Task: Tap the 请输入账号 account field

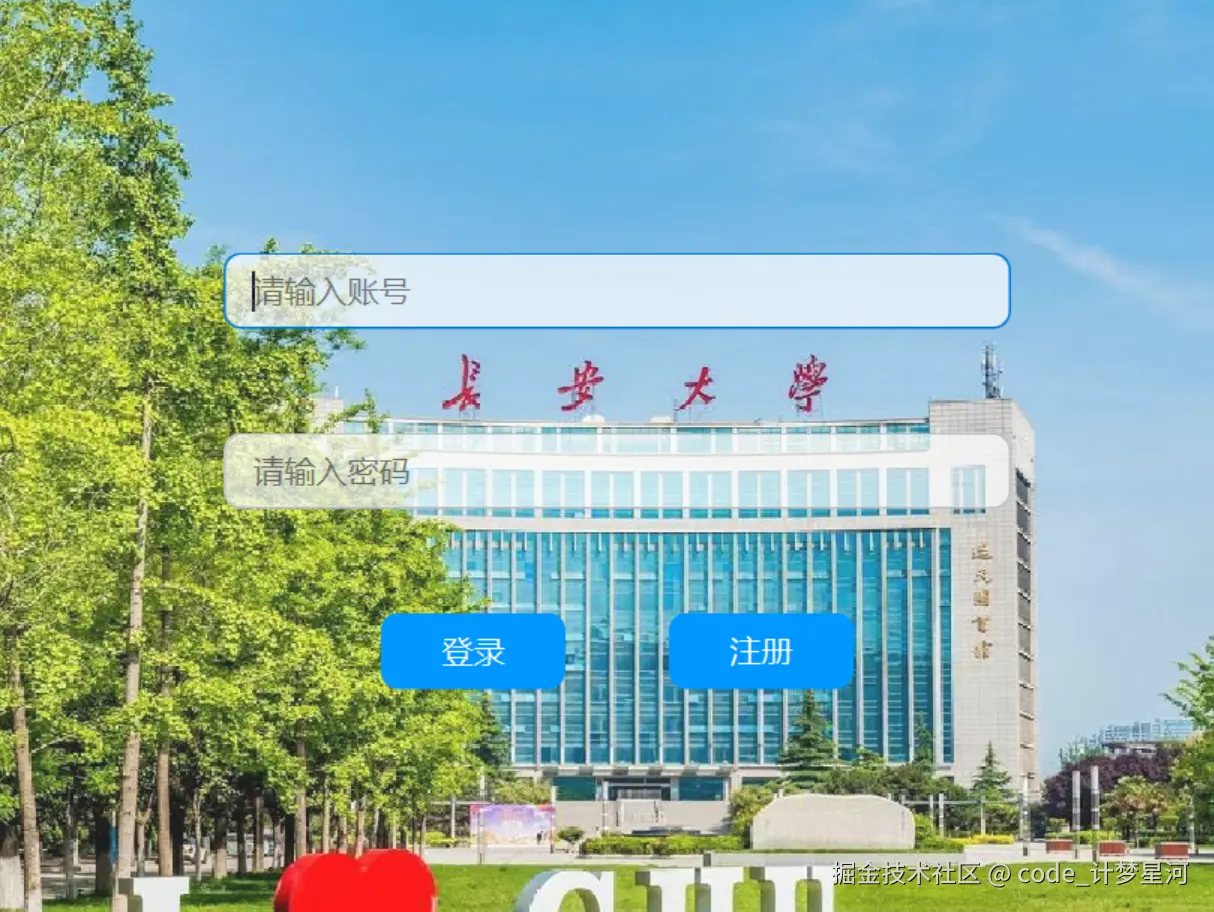Action: pyautogui.click(x=616, y=291)
